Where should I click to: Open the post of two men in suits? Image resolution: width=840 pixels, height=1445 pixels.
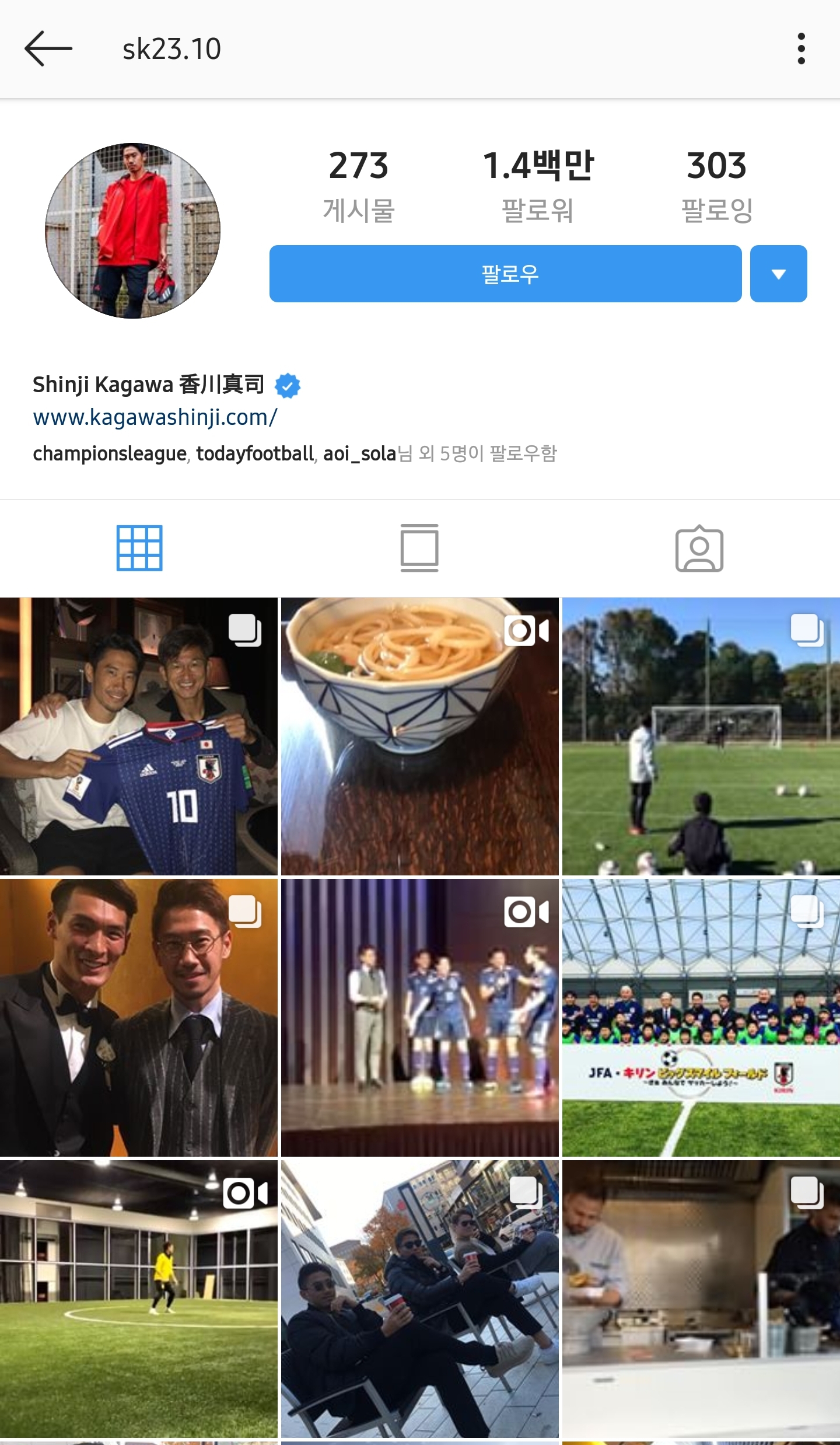[x=139, y=1017]
